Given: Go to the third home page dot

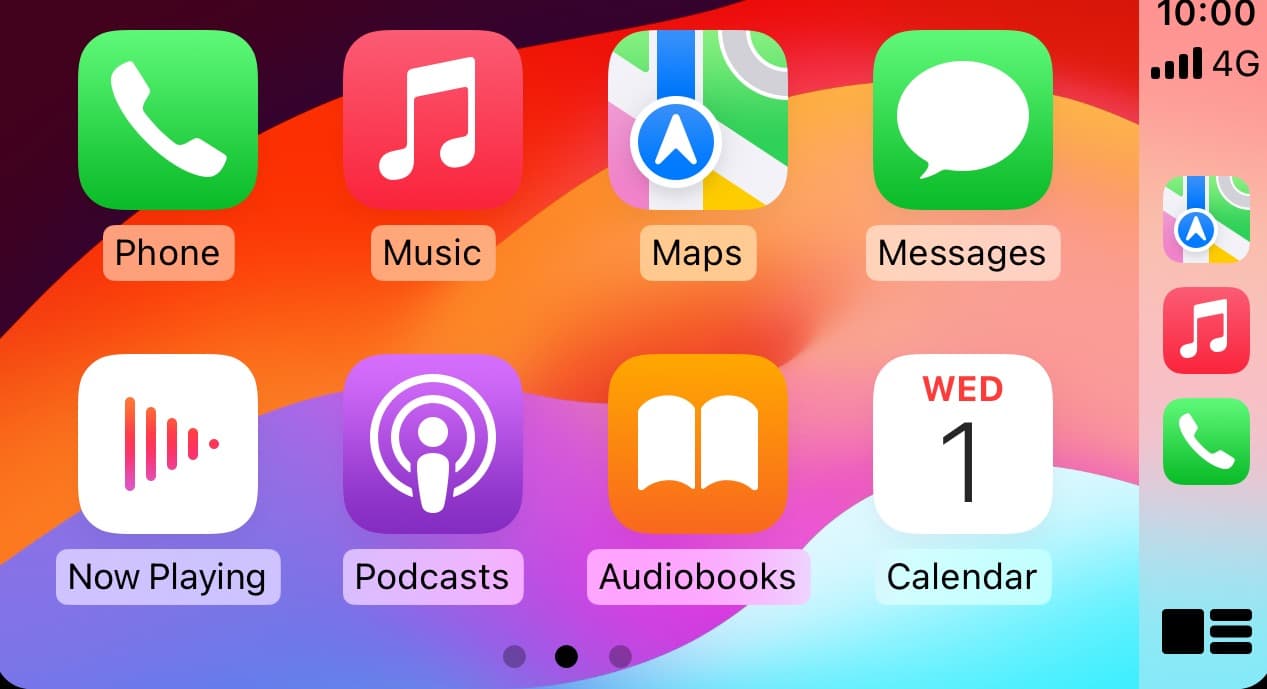Looking at the screenshot, I should [x=620, y=656].
